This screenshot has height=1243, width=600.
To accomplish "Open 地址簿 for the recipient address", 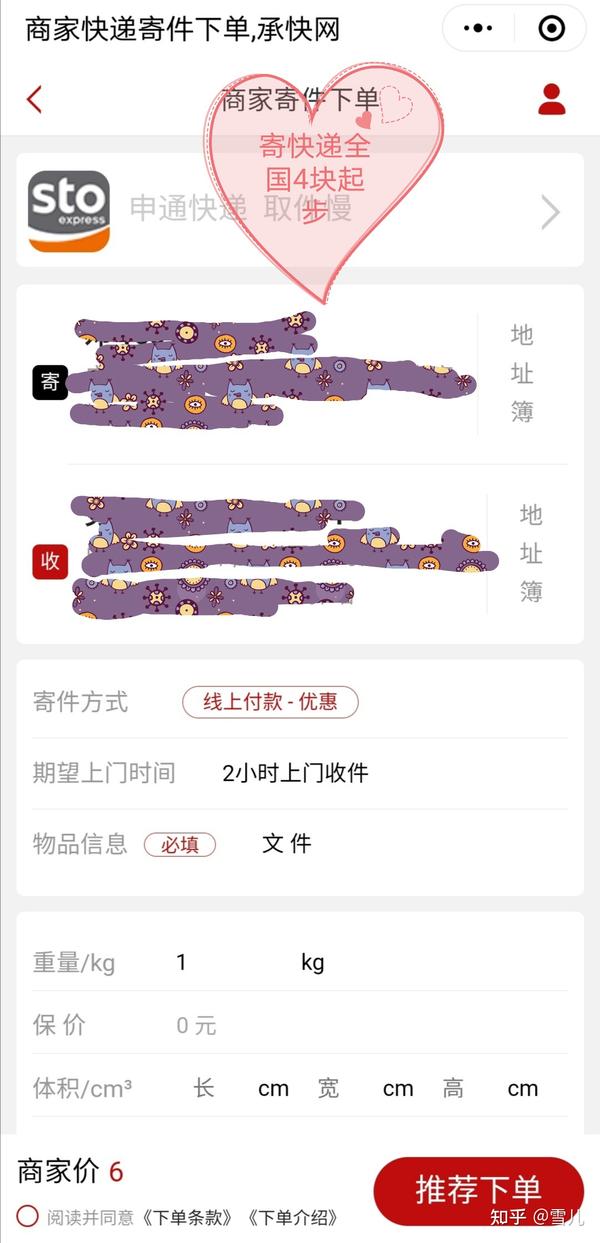I will point(531,553).
